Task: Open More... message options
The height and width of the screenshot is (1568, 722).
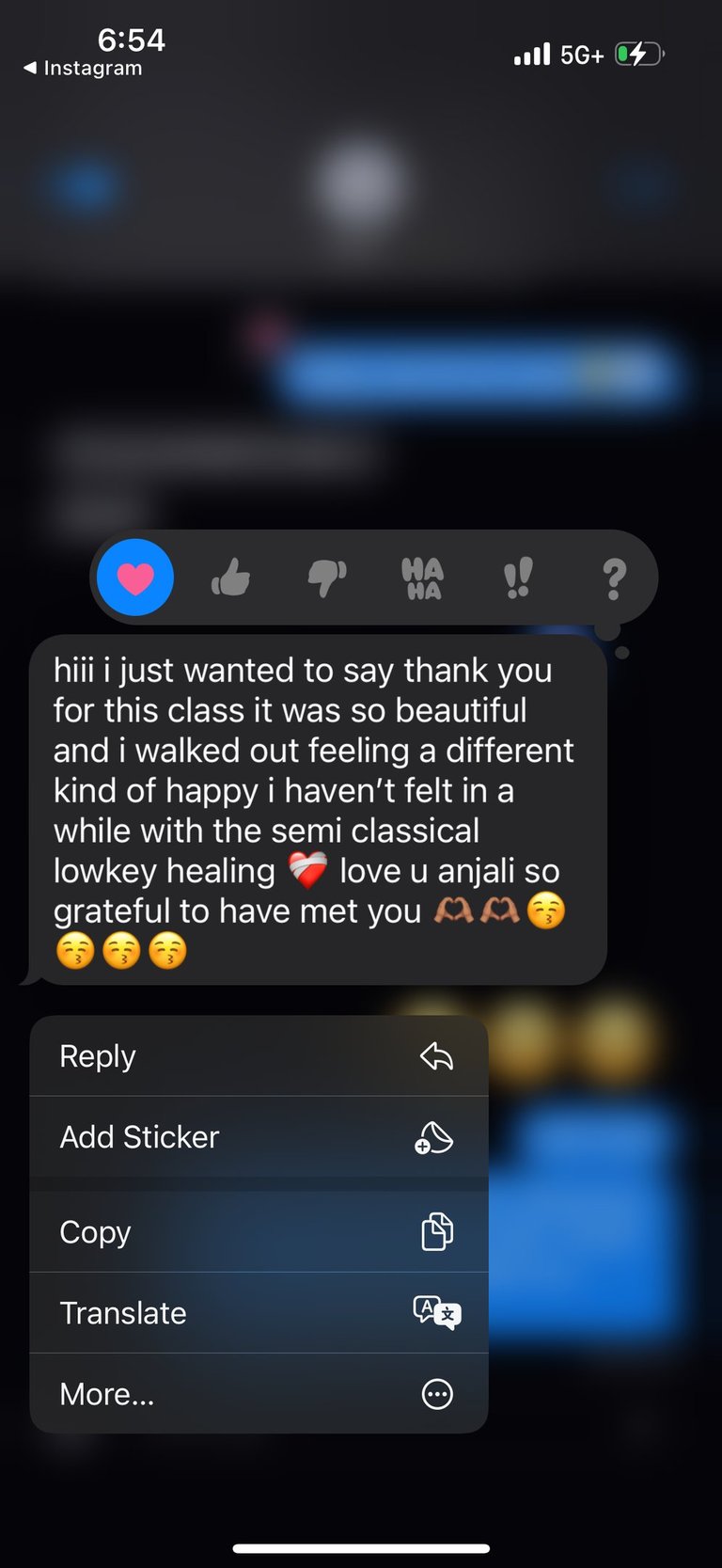Action: 259,1394
